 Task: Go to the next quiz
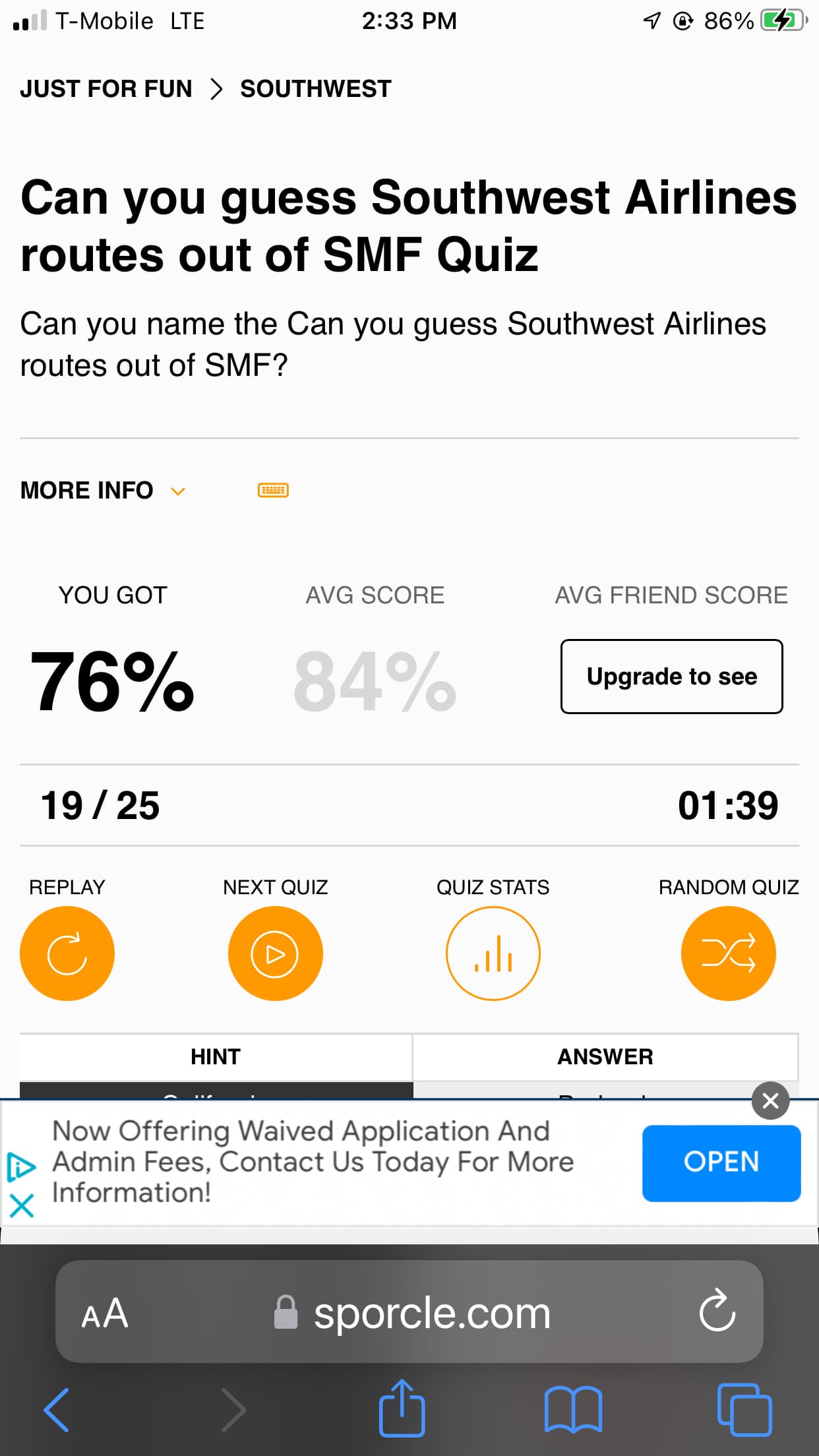(x=276, y=954)
